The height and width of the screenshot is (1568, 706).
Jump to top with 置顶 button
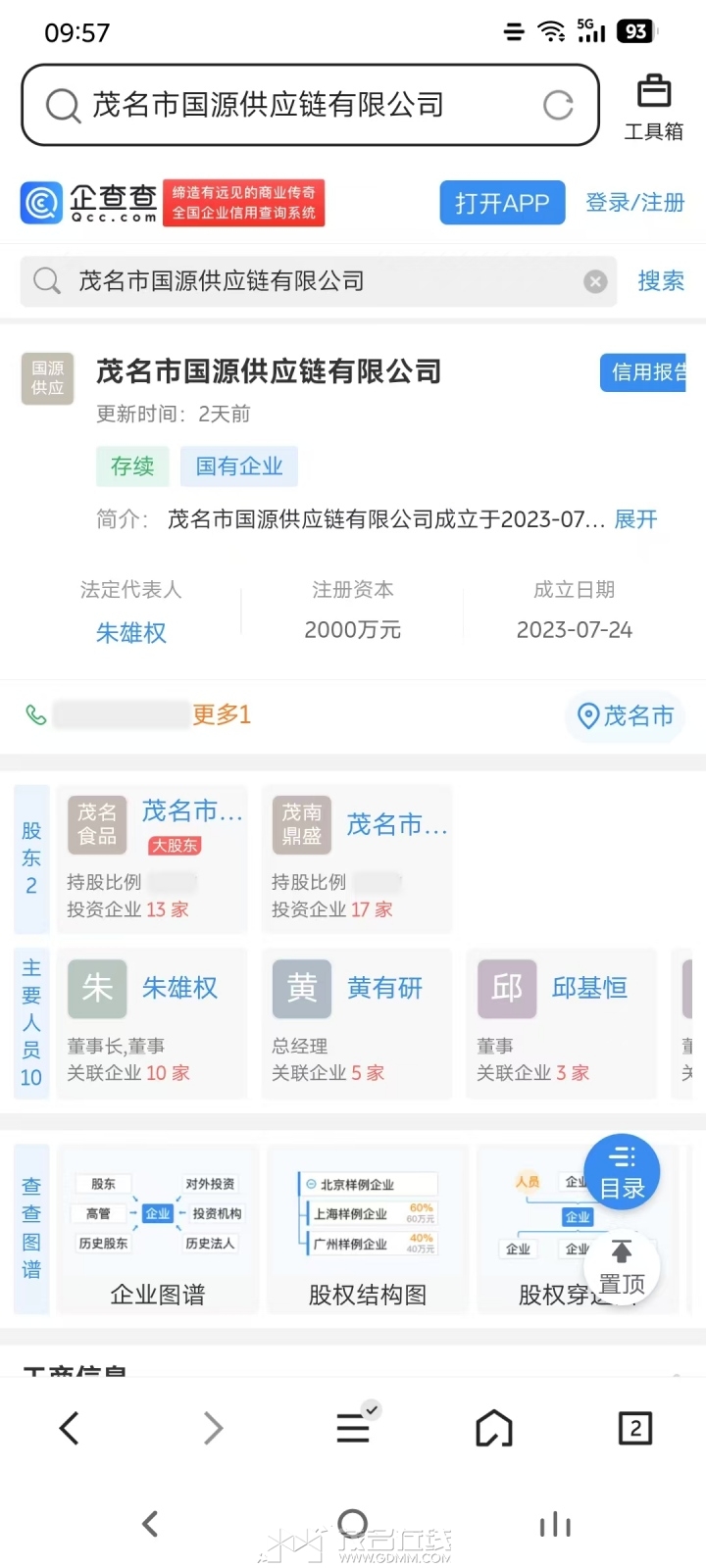click(x=622, y=1267)
